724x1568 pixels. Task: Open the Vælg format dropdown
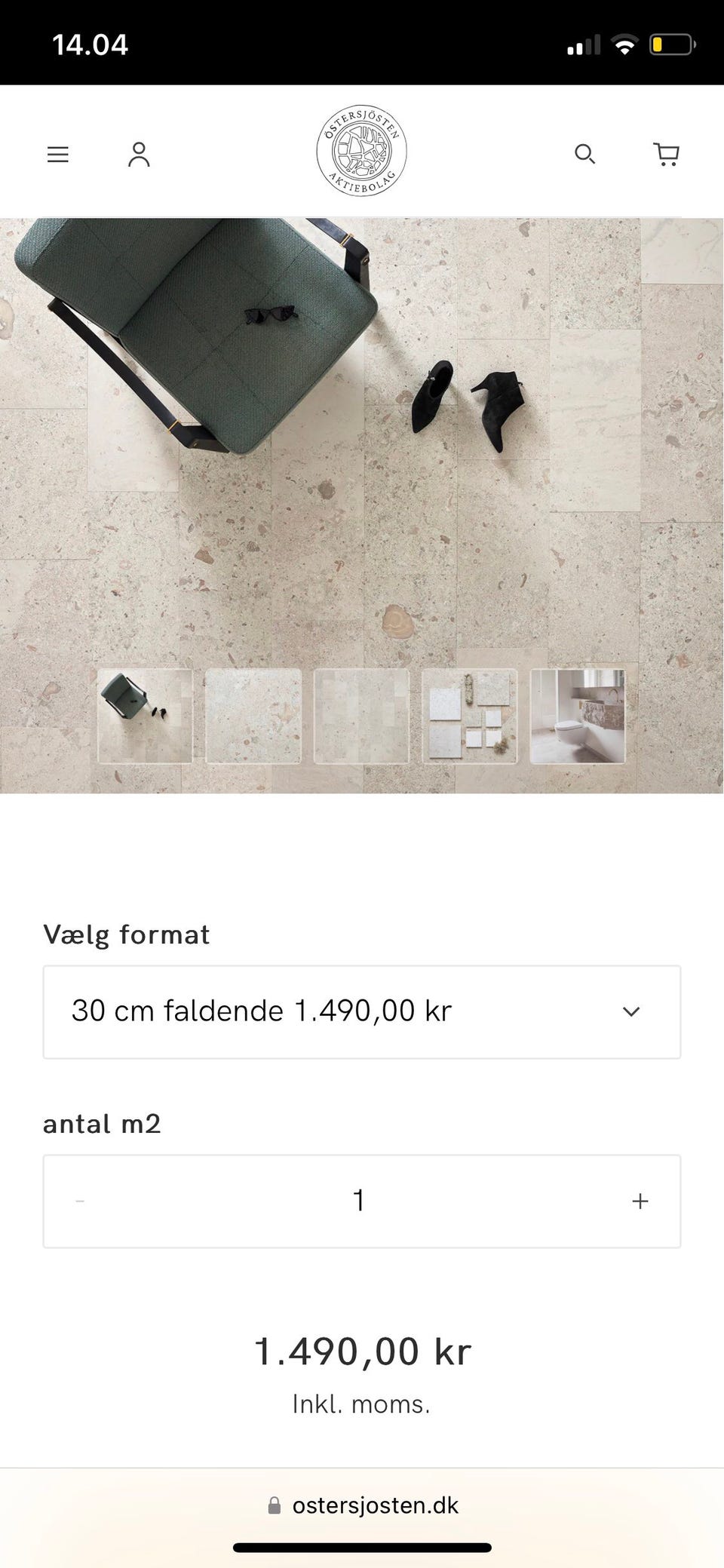(362, 1011)
